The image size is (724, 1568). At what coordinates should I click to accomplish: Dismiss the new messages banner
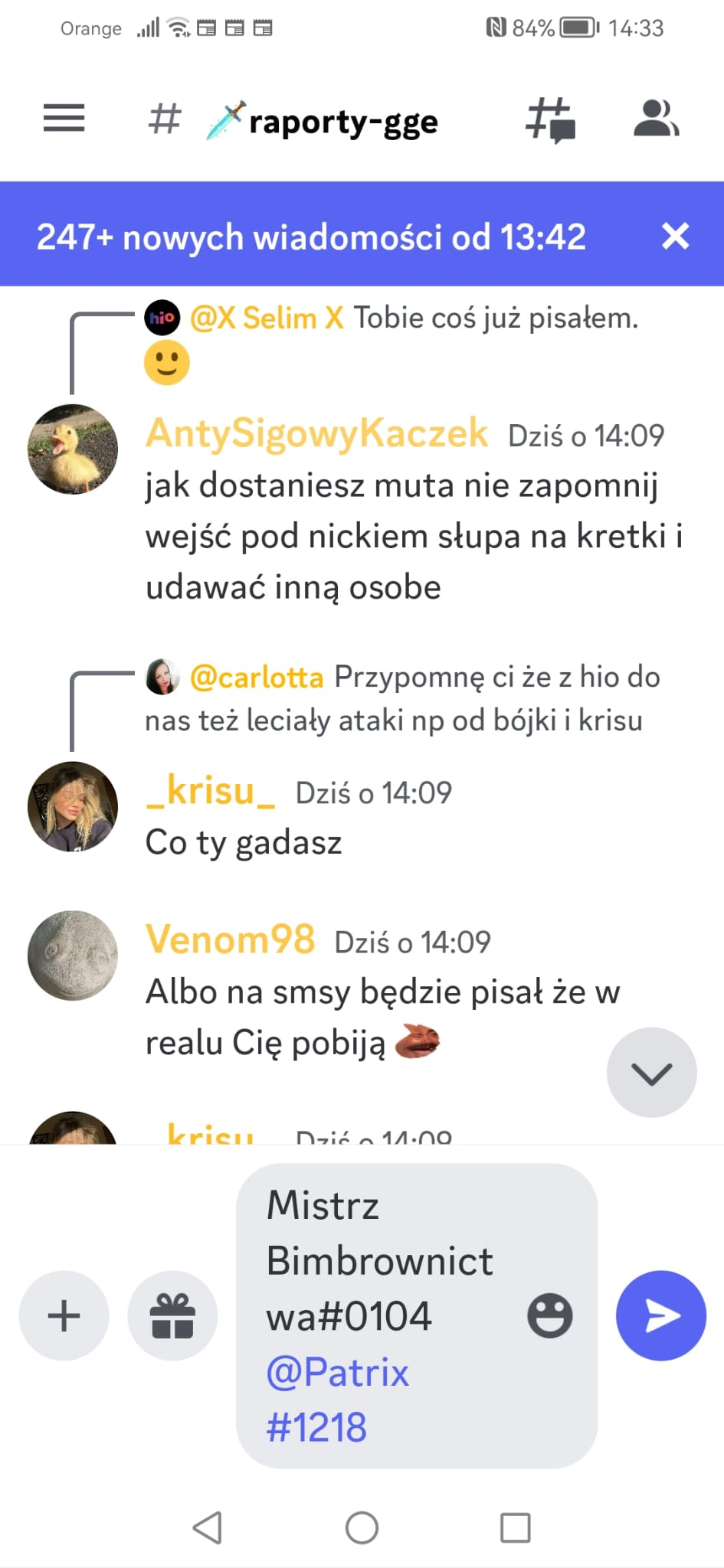click(675, 236)
